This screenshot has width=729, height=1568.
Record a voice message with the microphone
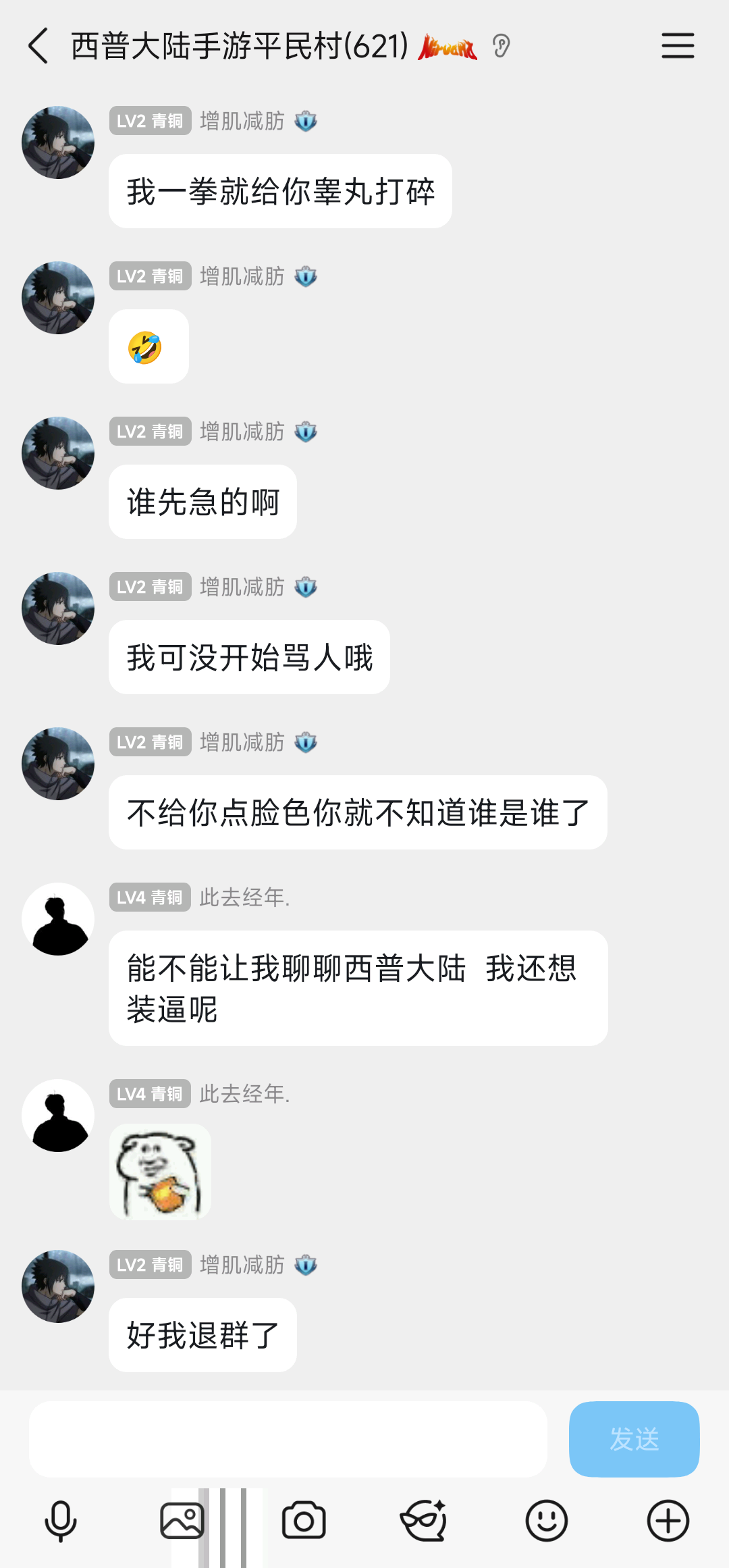point(61,1521)
